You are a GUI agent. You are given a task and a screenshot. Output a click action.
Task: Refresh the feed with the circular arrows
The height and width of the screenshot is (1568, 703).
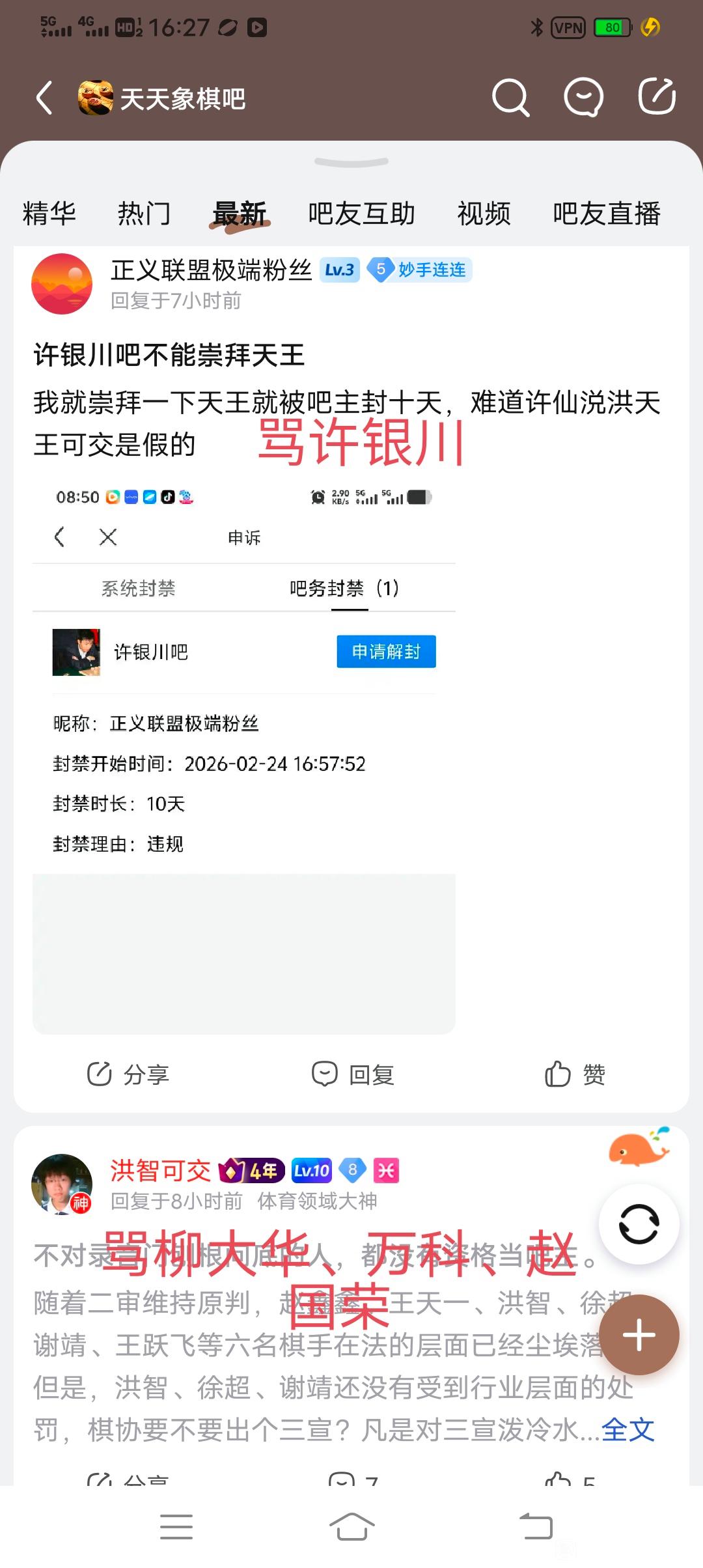pyautogui.click(x=639, y=1225)
